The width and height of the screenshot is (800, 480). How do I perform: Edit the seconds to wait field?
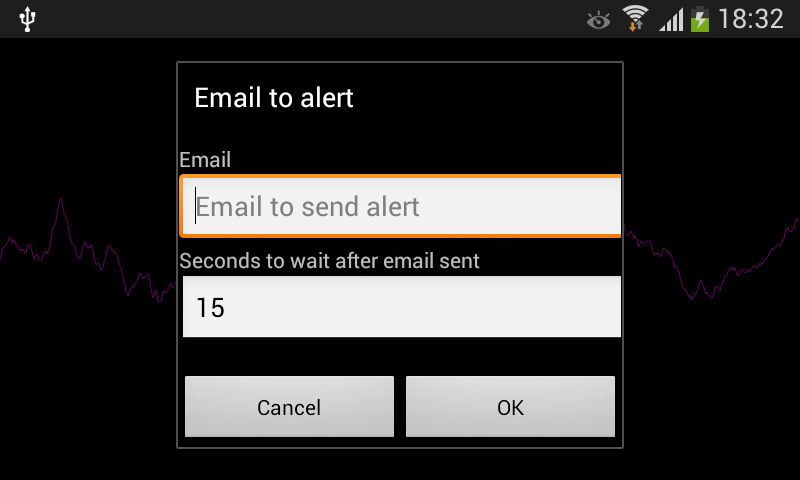coord(400,308)
